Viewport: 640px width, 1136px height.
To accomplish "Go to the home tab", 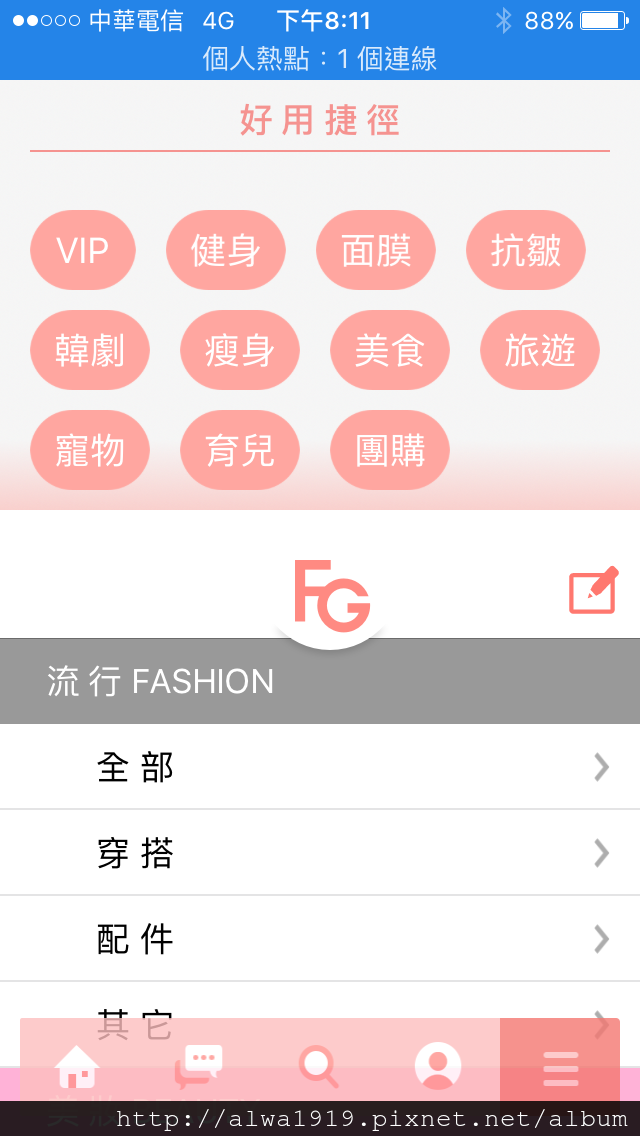I will click(x=78, y=1067).
